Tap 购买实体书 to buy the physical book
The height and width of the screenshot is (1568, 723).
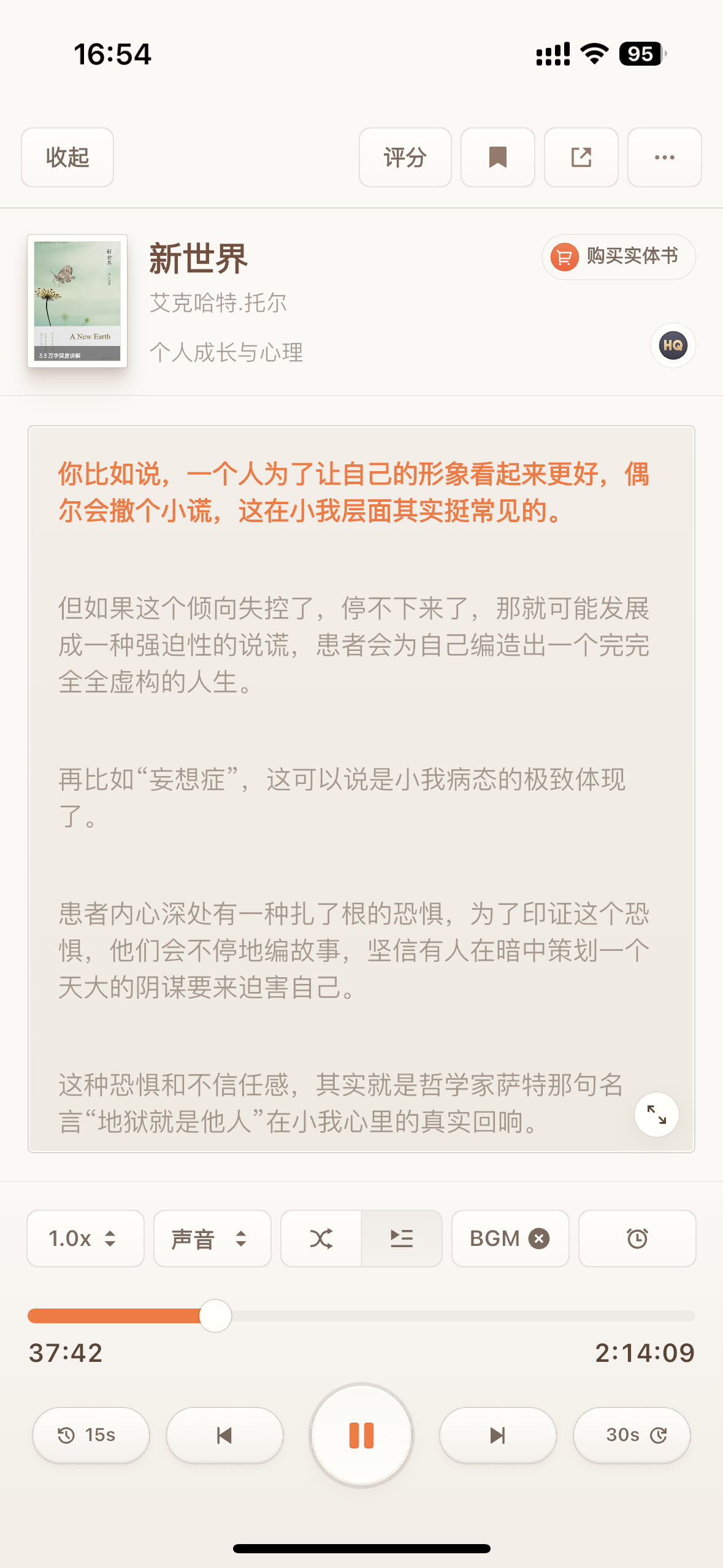(x=618, y=256)
